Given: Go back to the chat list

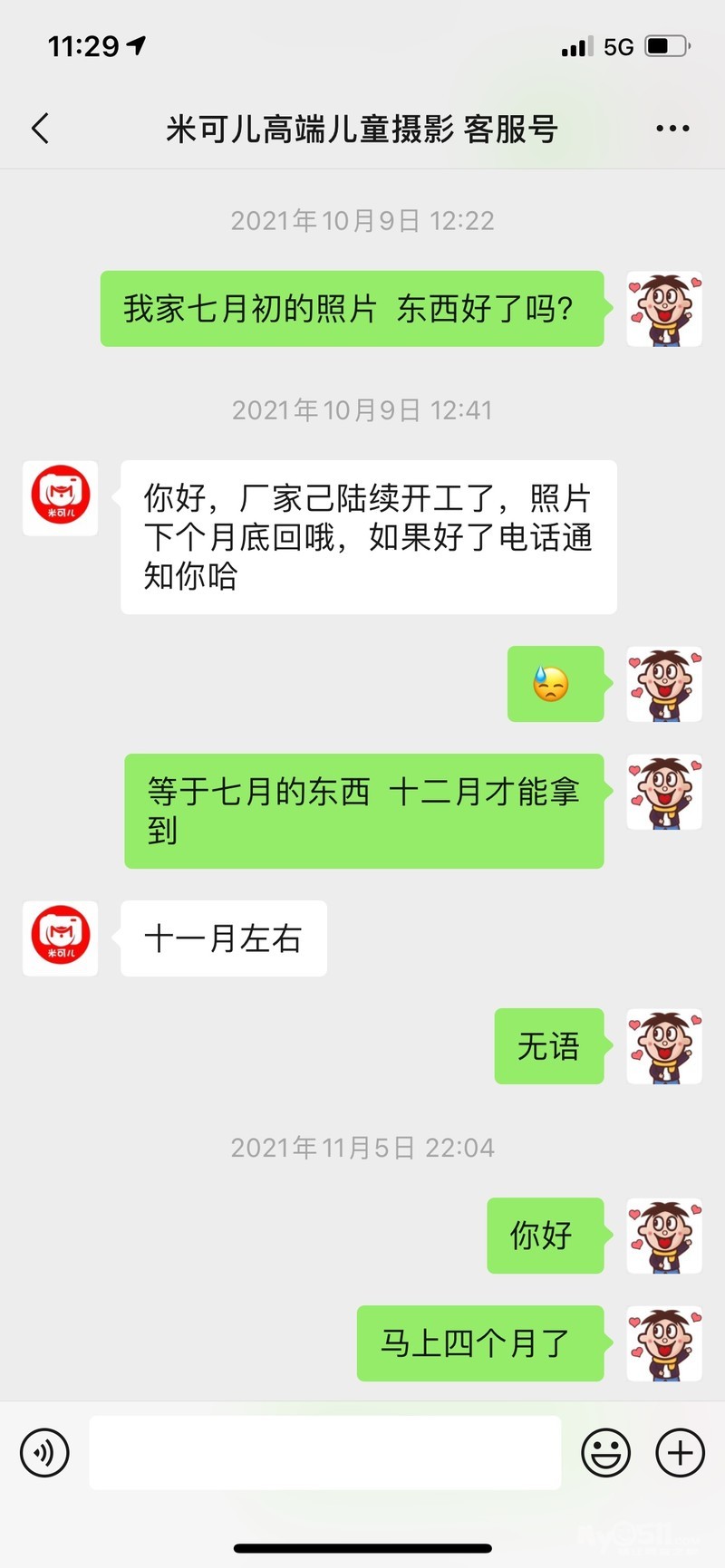Looking at the screenshot, I should [41, 129].
